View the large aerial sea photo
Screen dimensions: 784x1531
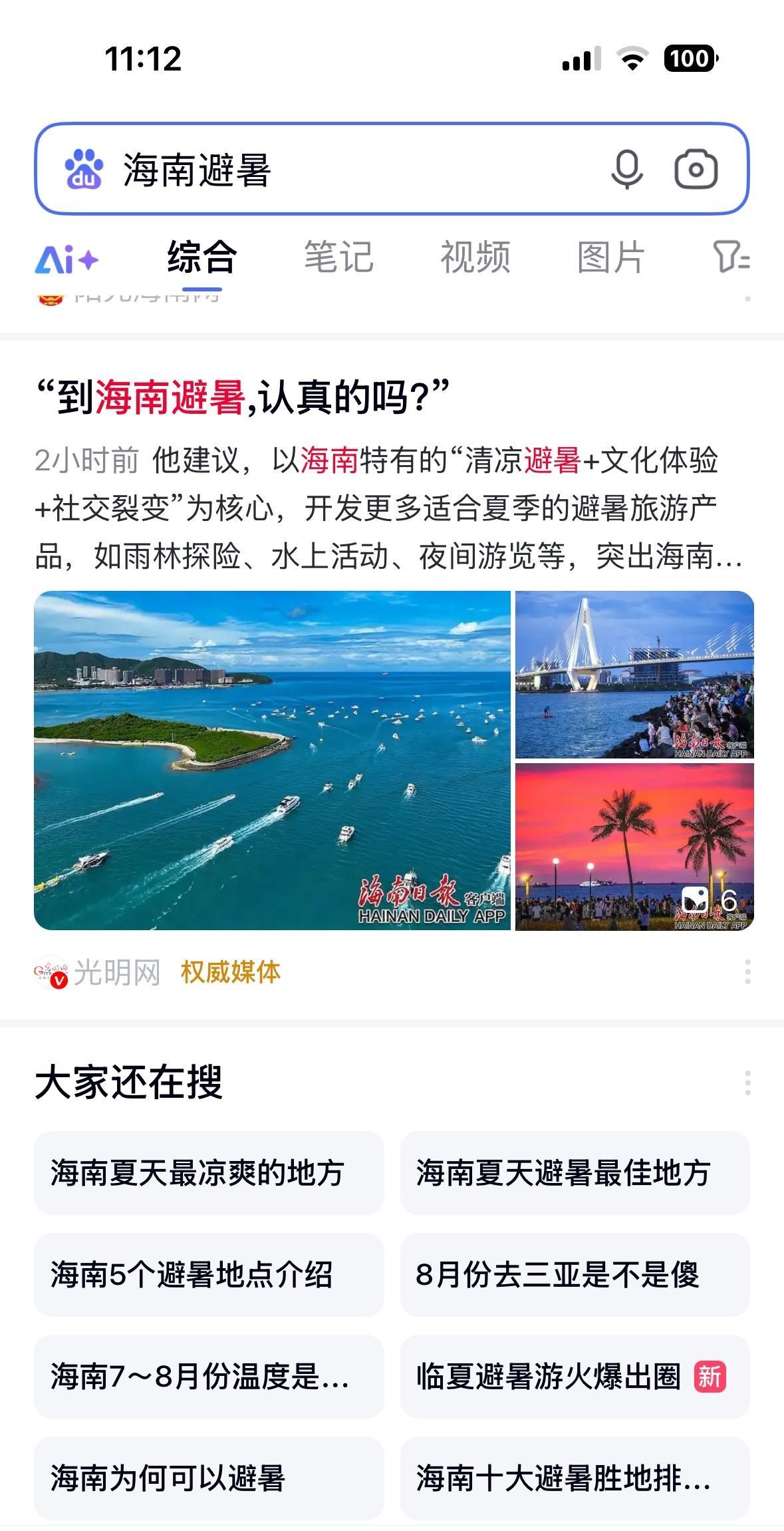click(272, 760)
